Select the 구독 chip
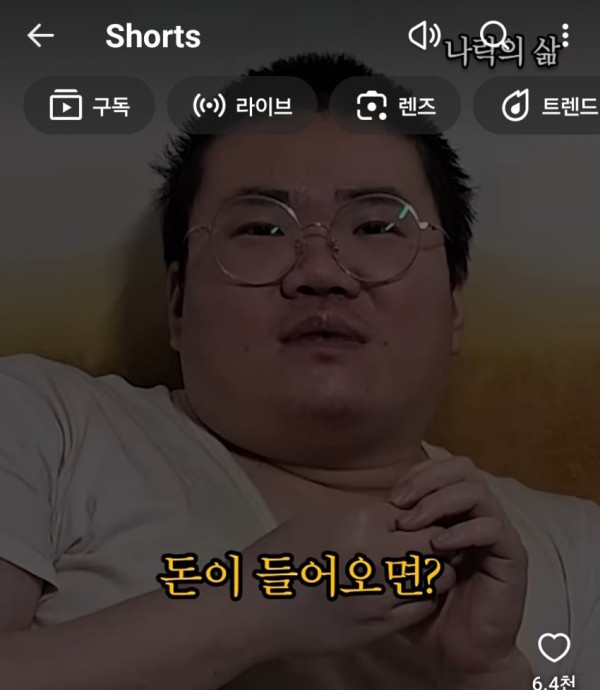Image resolution: width=600 pixels, height=690 pixels. (x=89, y=106)
